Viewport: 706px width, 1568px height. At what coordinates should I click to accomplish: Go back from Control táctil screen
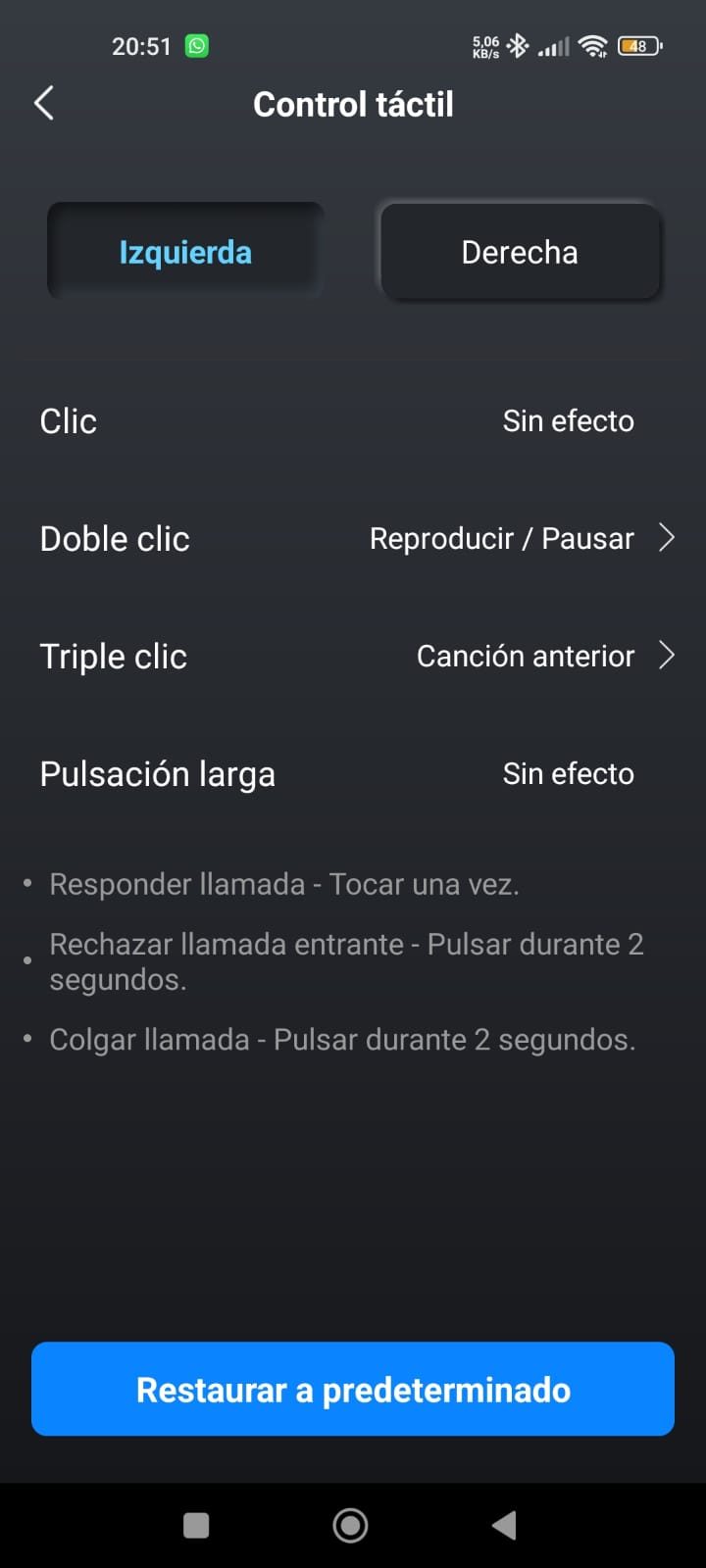click(x=44, y=104)
